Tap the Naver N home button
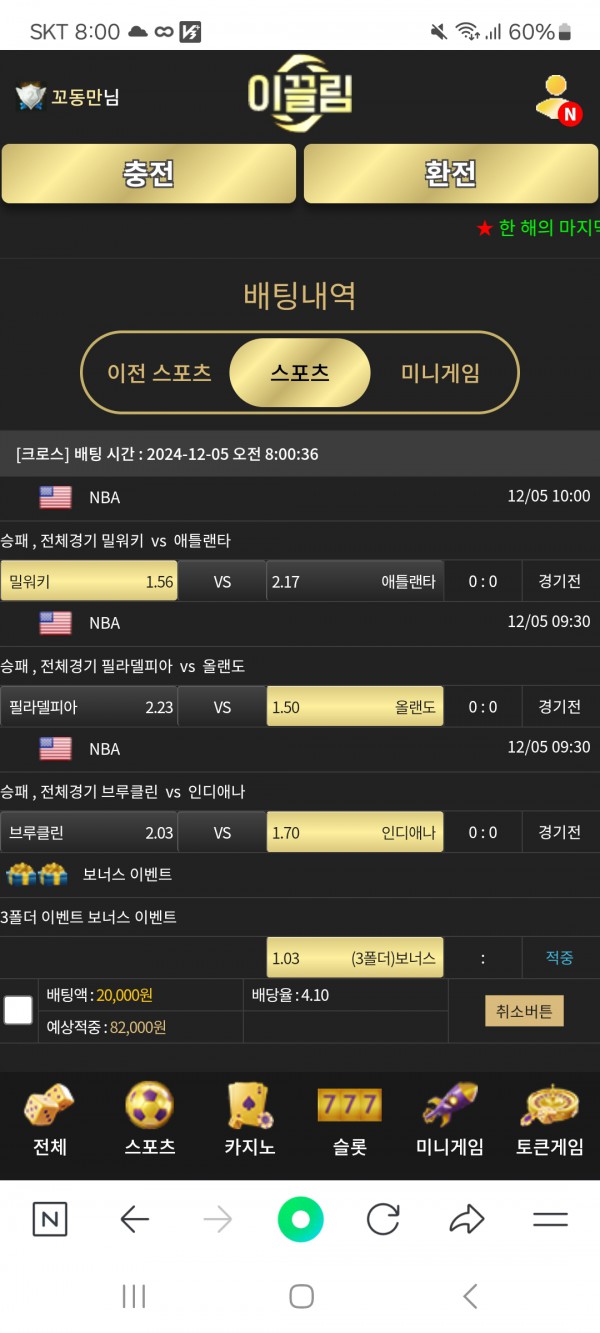600x1333 pixels. point(50,1219)
